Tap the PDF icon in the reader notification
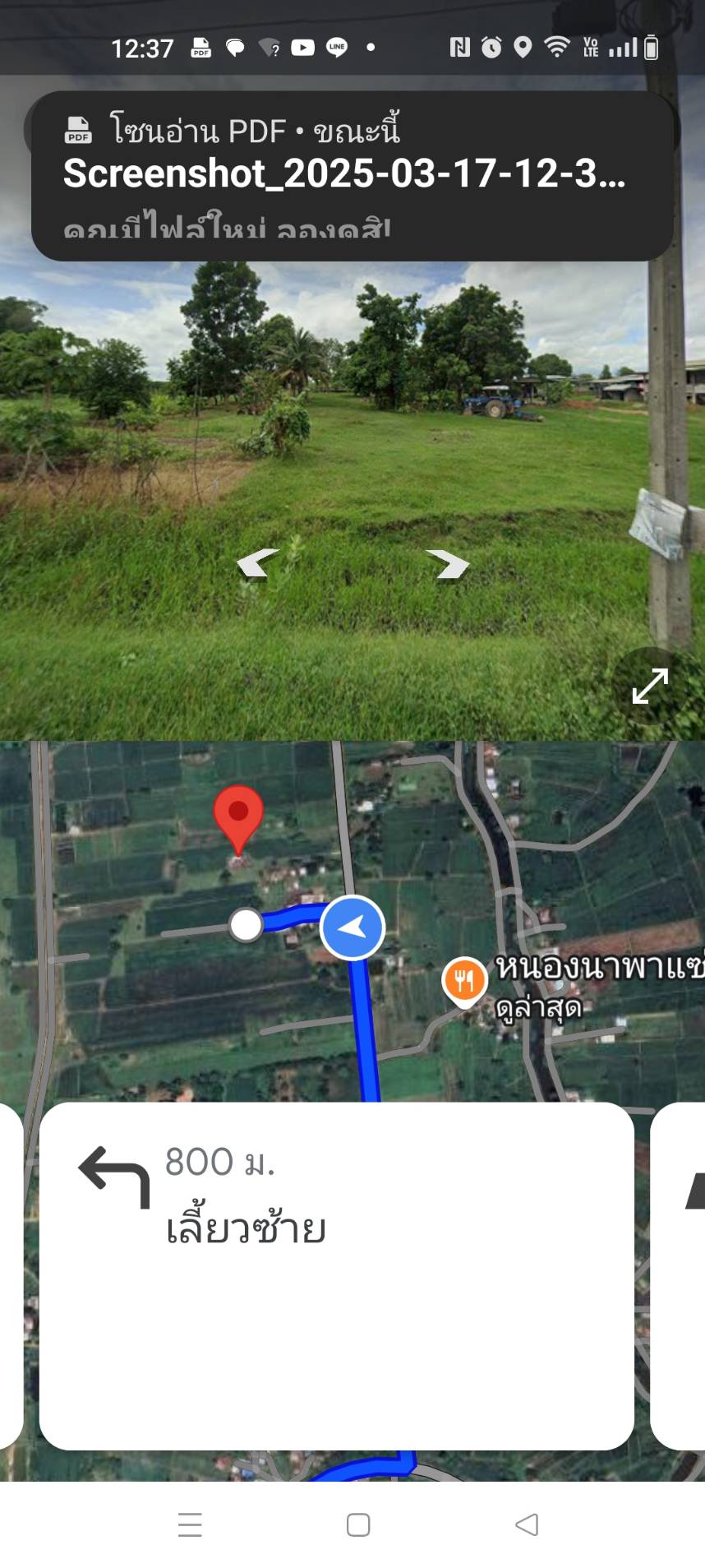The width and height of the screenshot is (705, 1568). [x=77, y=130]
